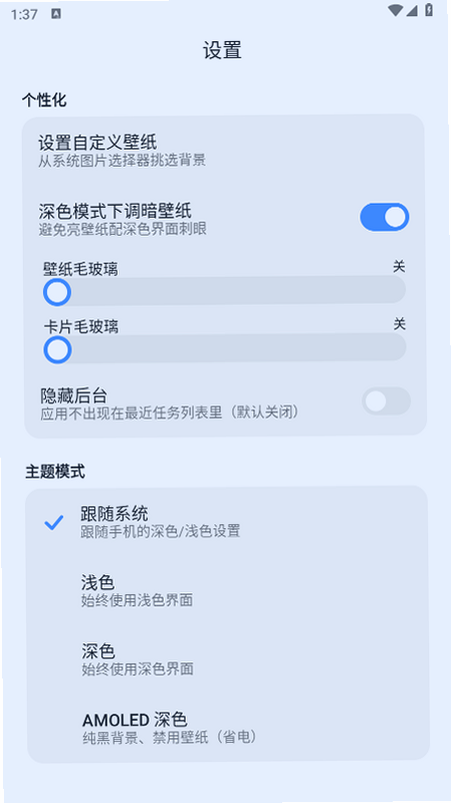
Task: Switch theme to 深色
Action: (x=227, y=660)
